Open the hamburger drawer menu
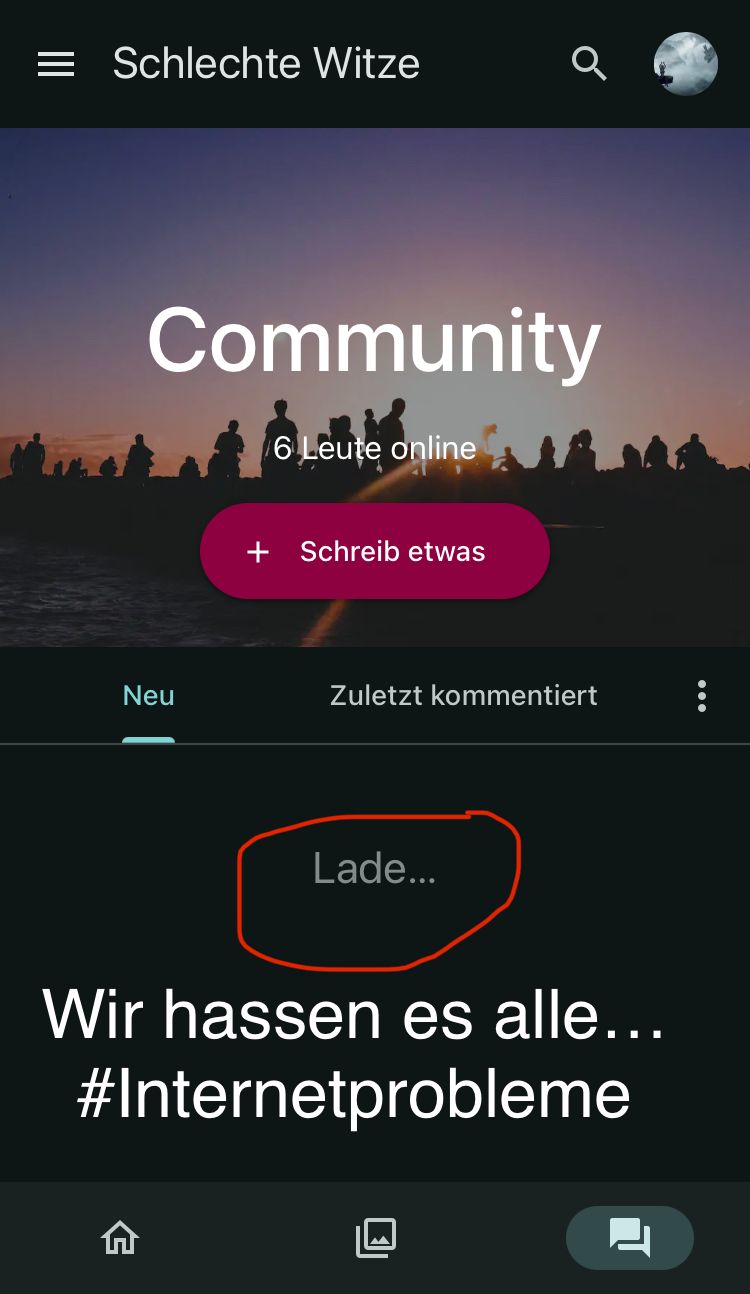 pyautogui.click(x=56, y=65)
